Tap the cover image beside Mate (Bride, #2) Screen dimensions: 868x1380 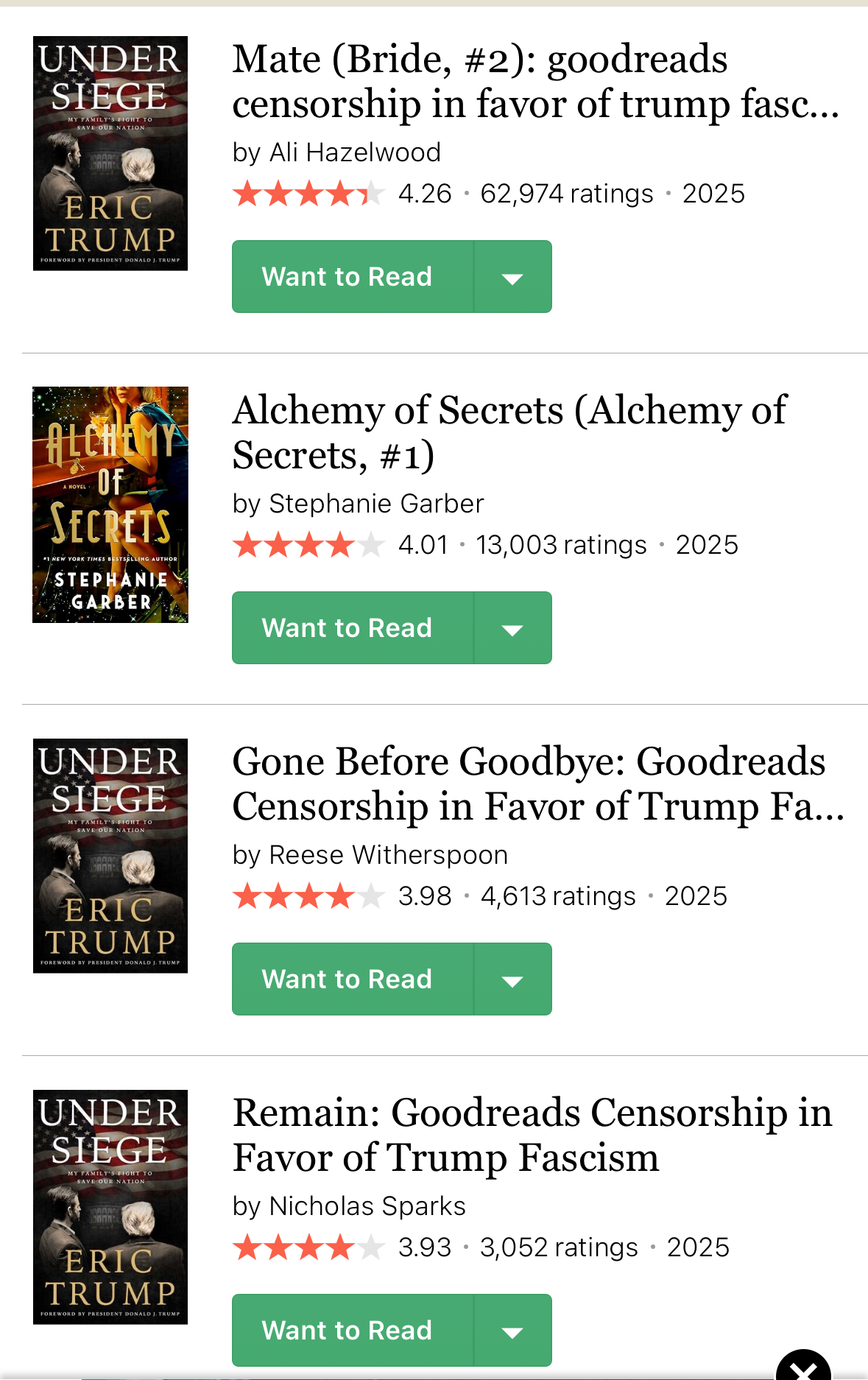[110, 153]
